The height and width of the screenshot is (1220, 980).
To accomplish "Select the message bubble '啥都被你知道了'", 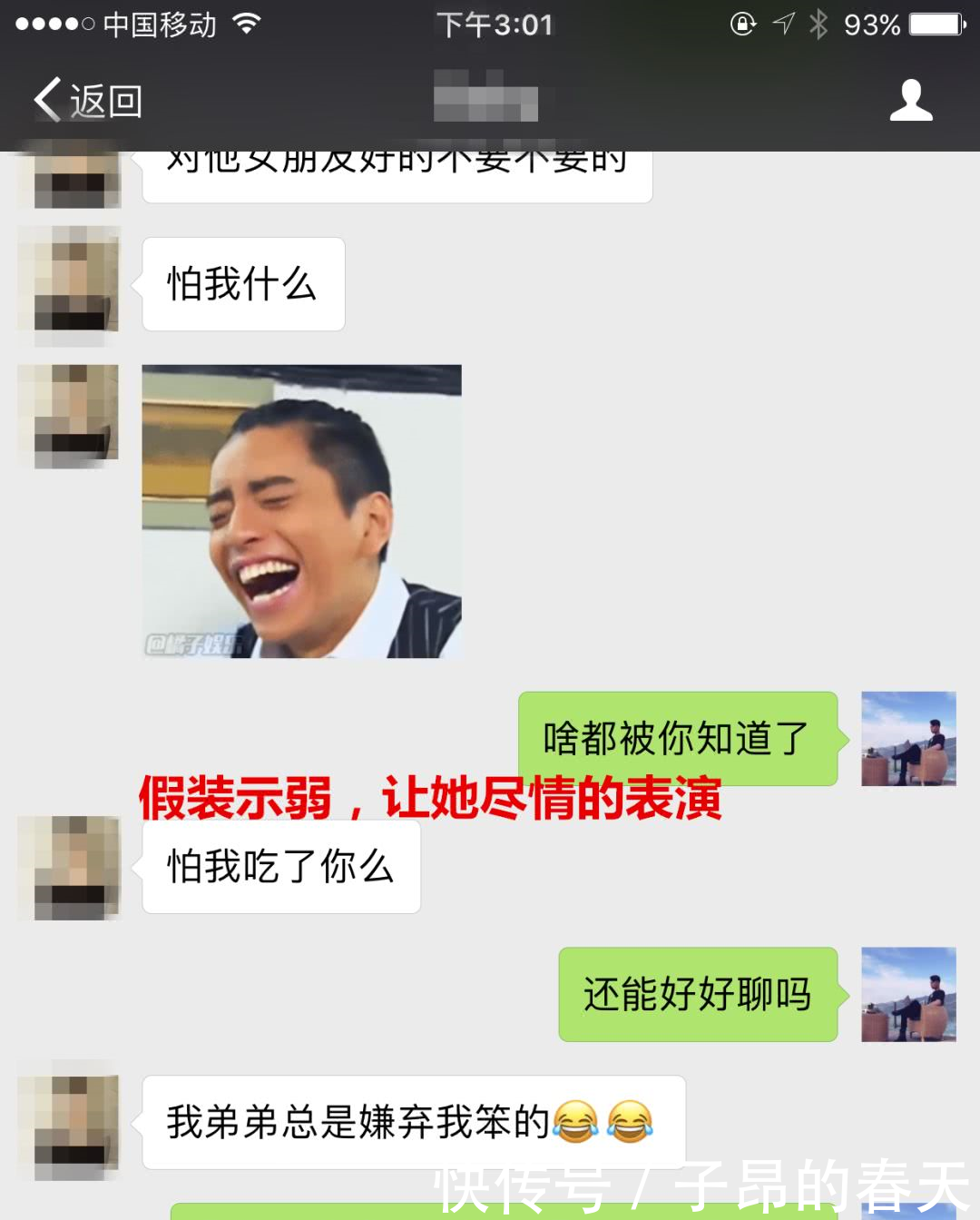I will click(676, 739).
